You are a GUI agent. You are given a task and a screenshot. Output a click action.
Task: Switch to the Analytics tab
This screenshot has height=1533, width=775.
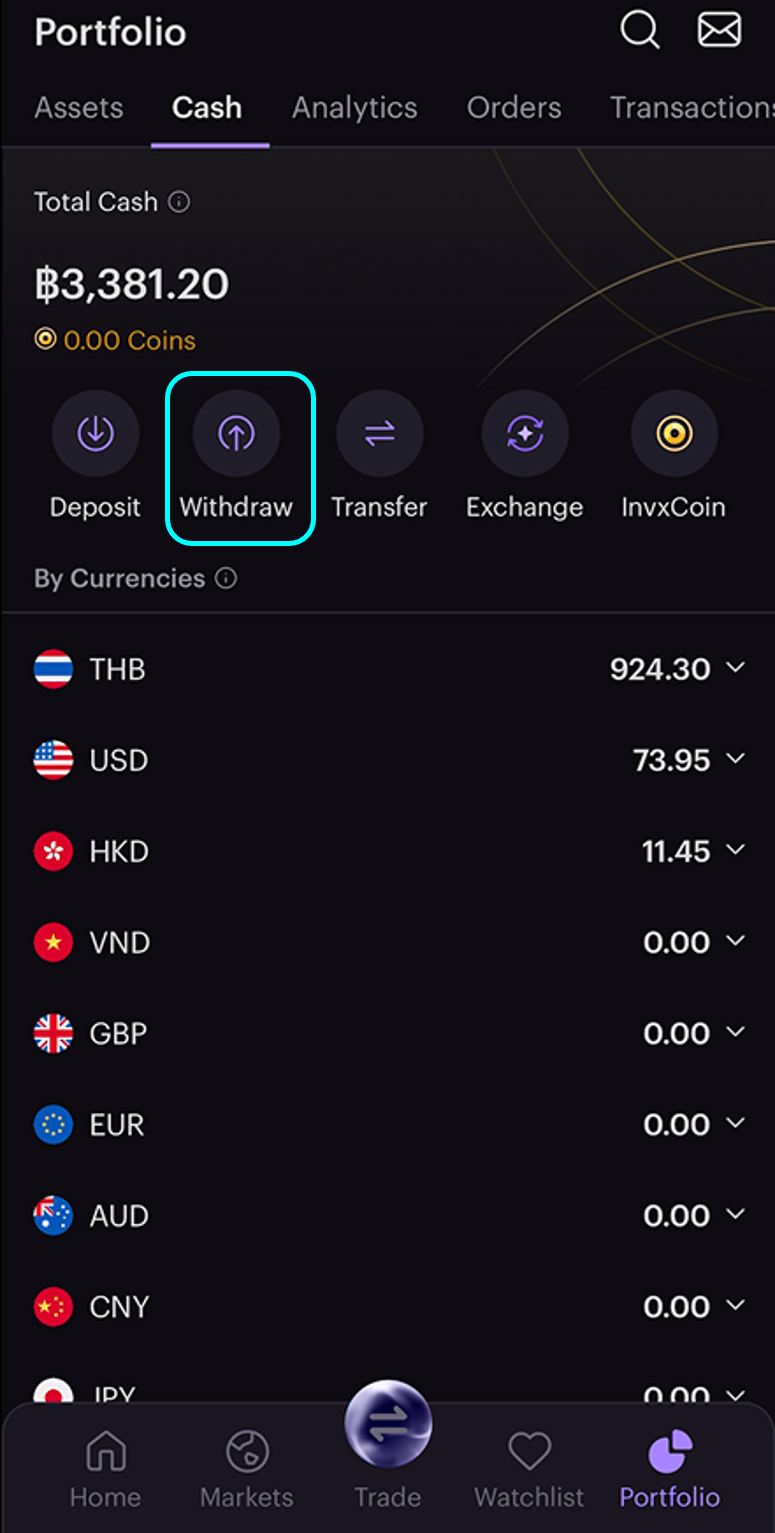coord(355,108)
